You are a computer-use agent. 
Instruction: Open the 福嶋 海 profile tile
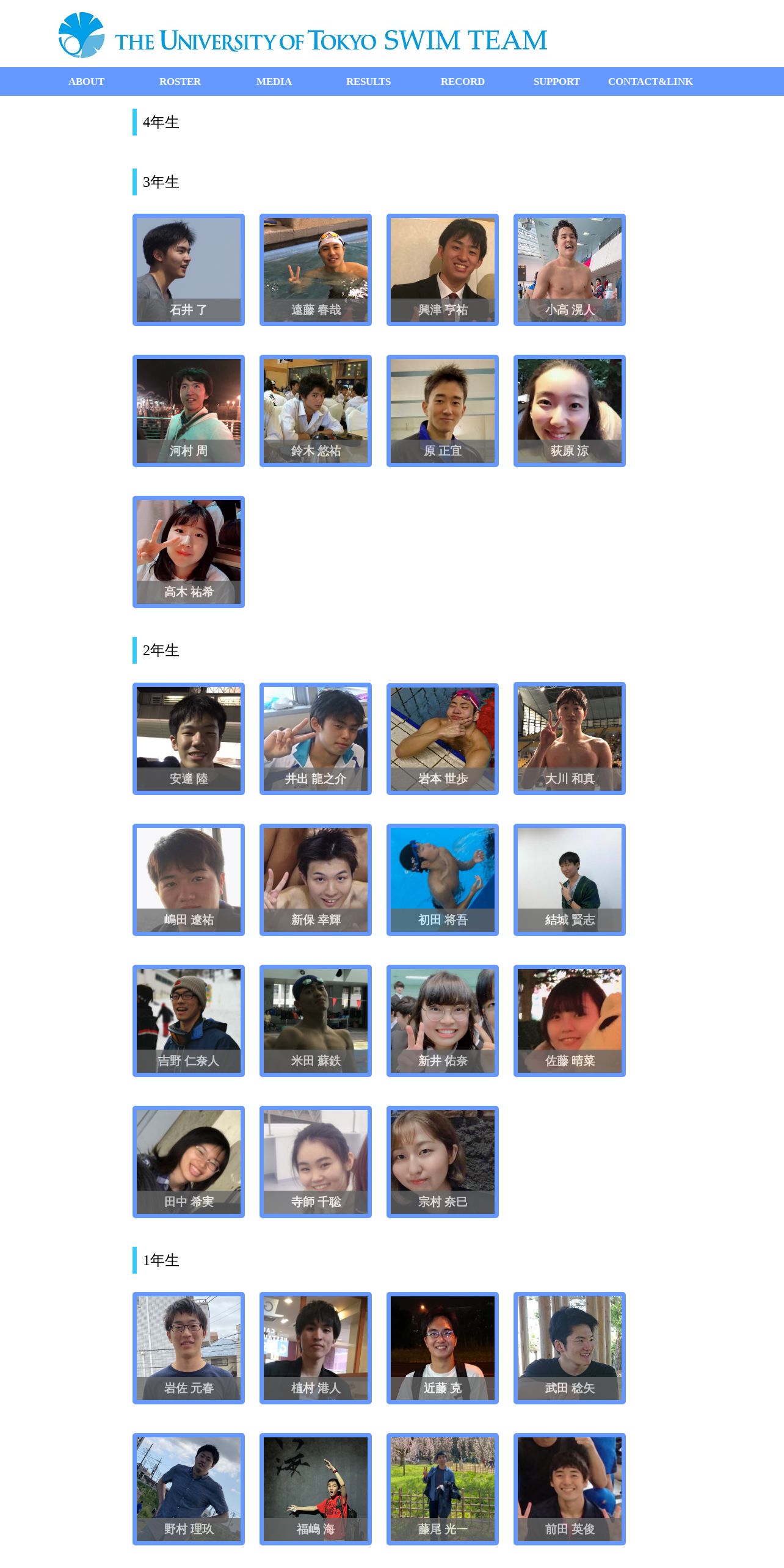[x=316, y=1489]
